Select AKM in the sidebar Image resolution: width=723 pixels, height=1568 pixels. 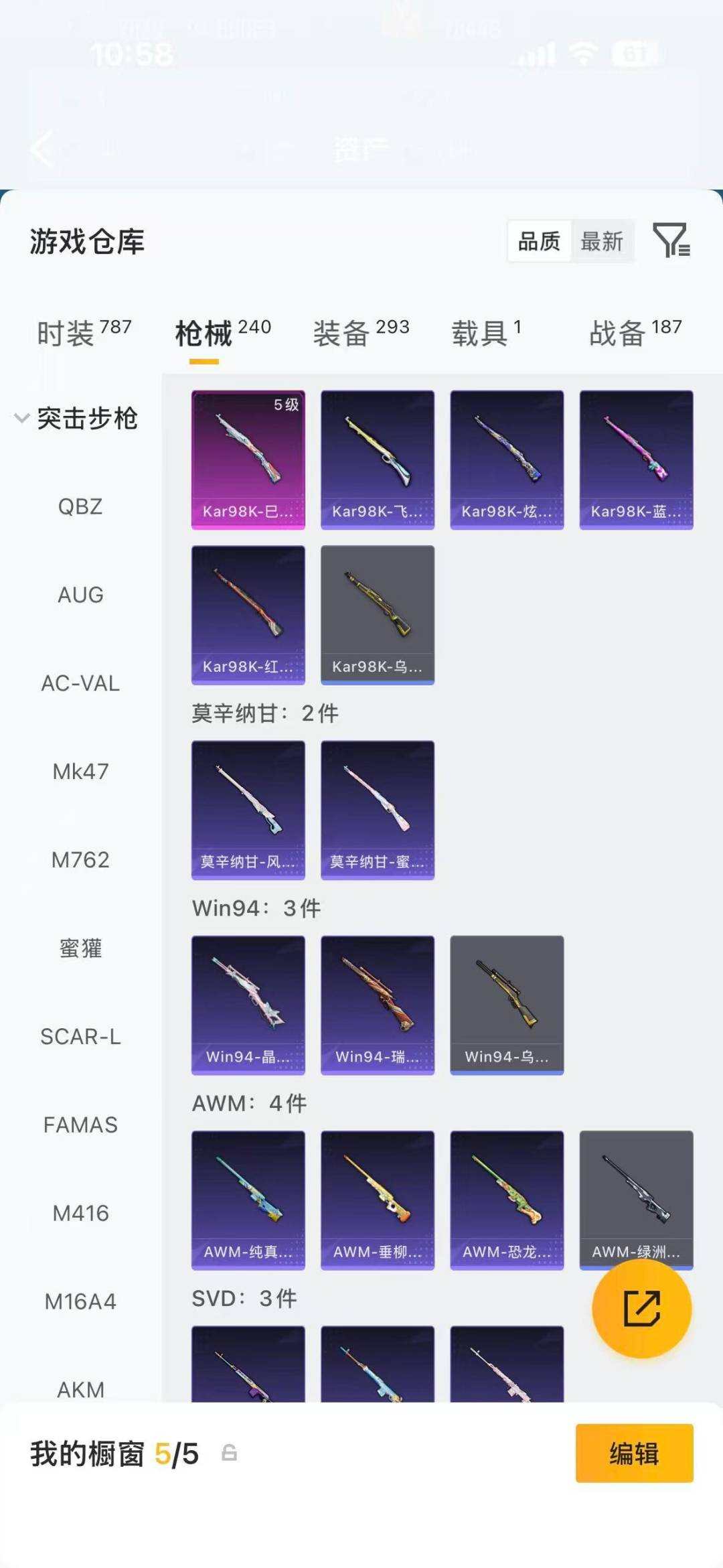click(x=80, y=1389)
